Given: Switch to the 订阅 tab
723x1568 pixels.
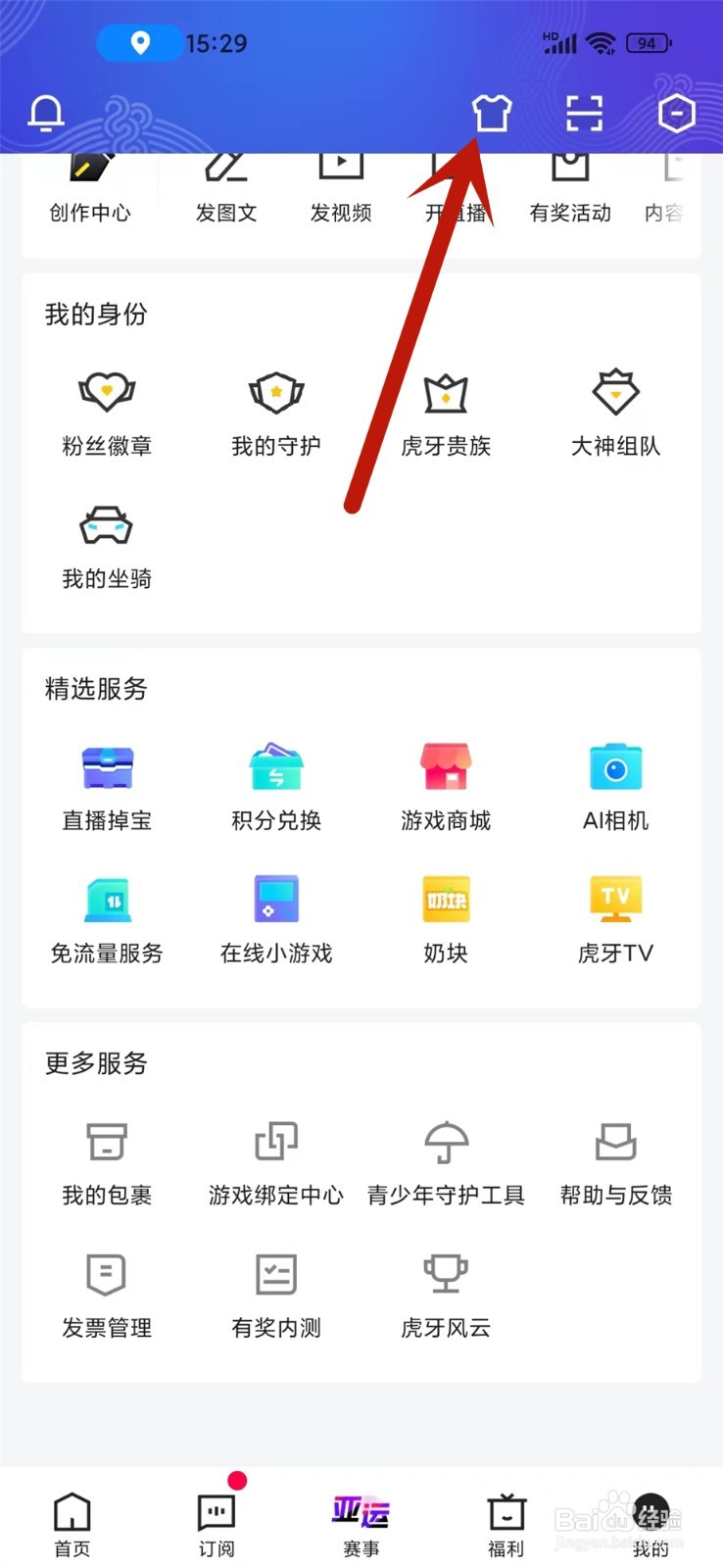Looking at the screenshot, I should [x=217, y=1525].
